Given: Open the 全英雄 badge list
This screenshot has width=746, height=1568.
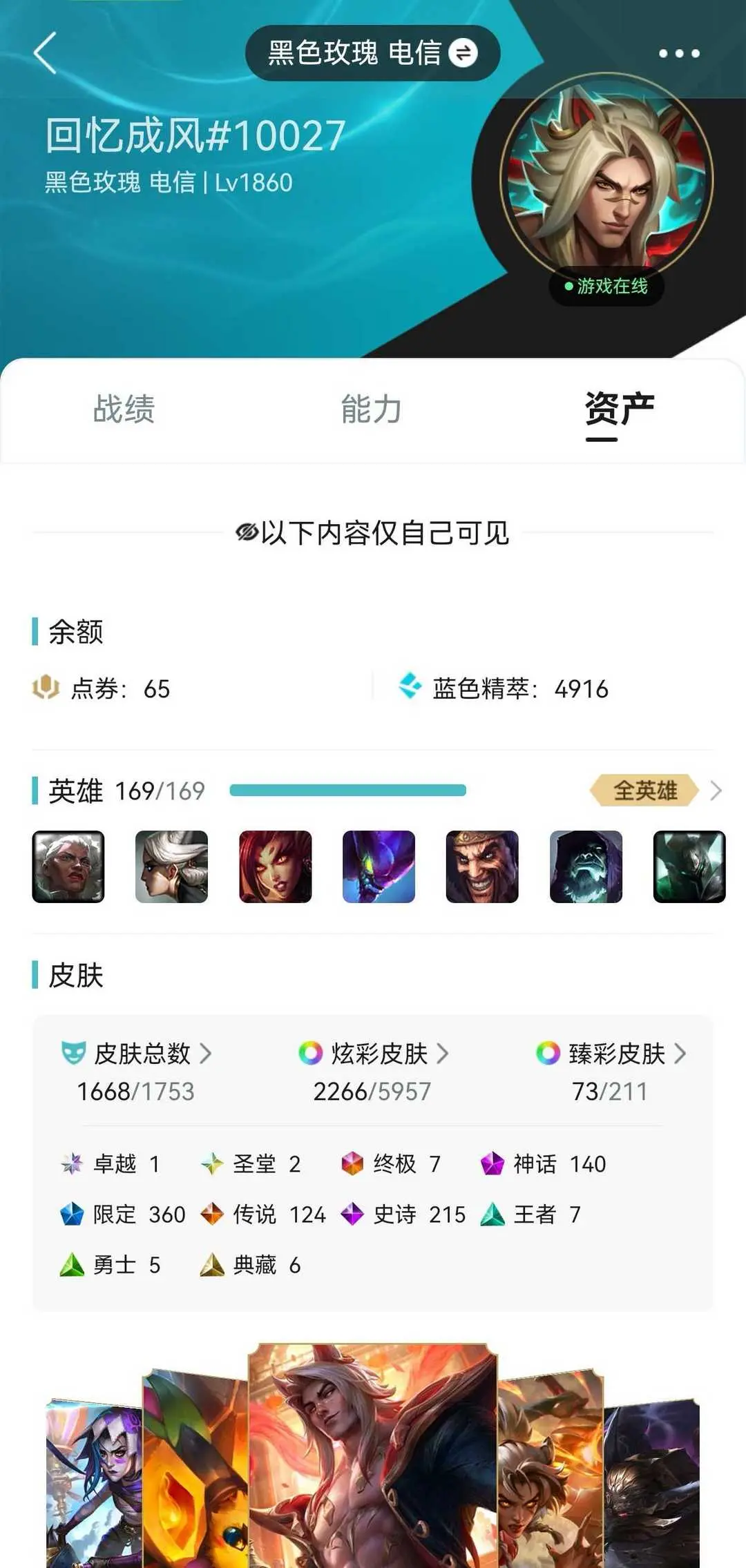Looking at the screenshot, I should click(646, 791).
